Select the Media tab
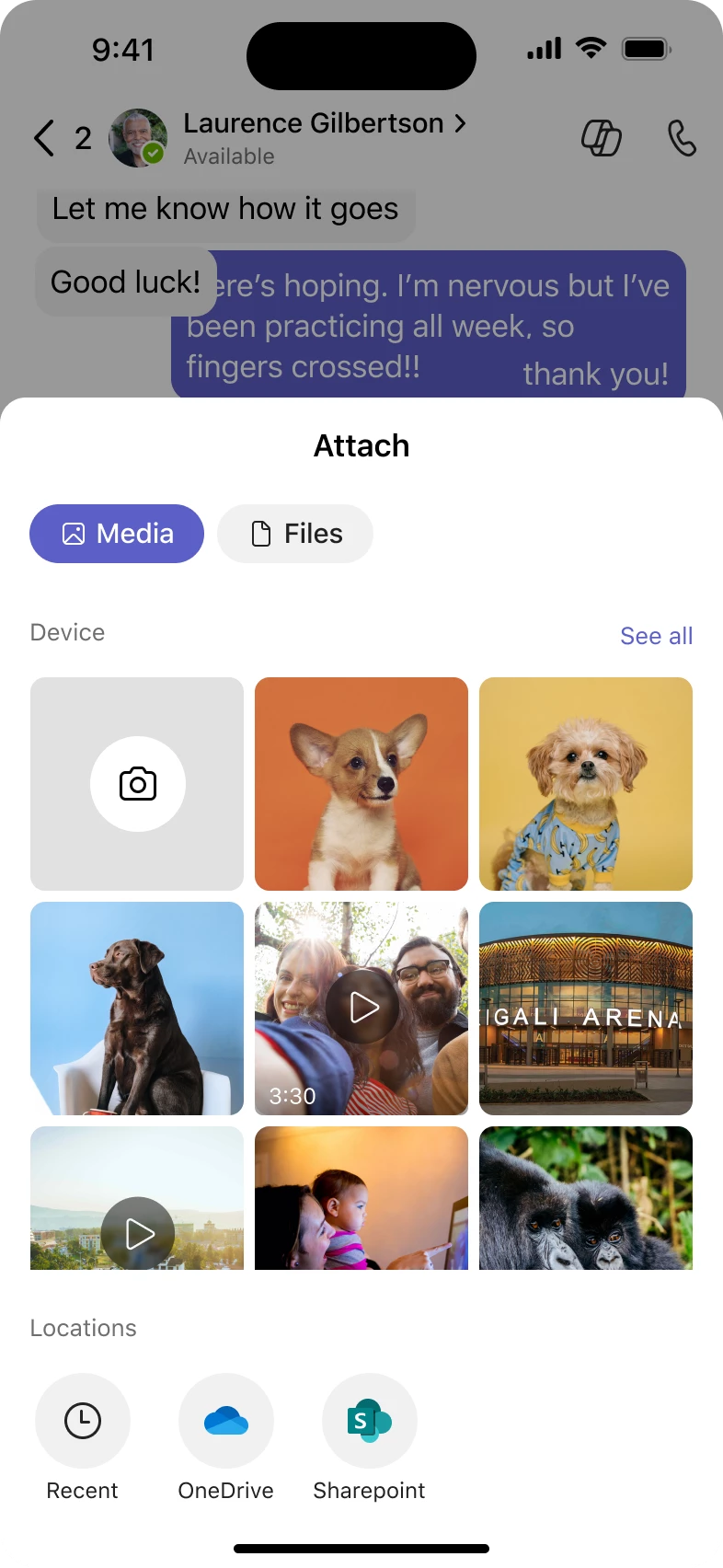The height and width of the screenshot is (1568, 723). (117, 534)
